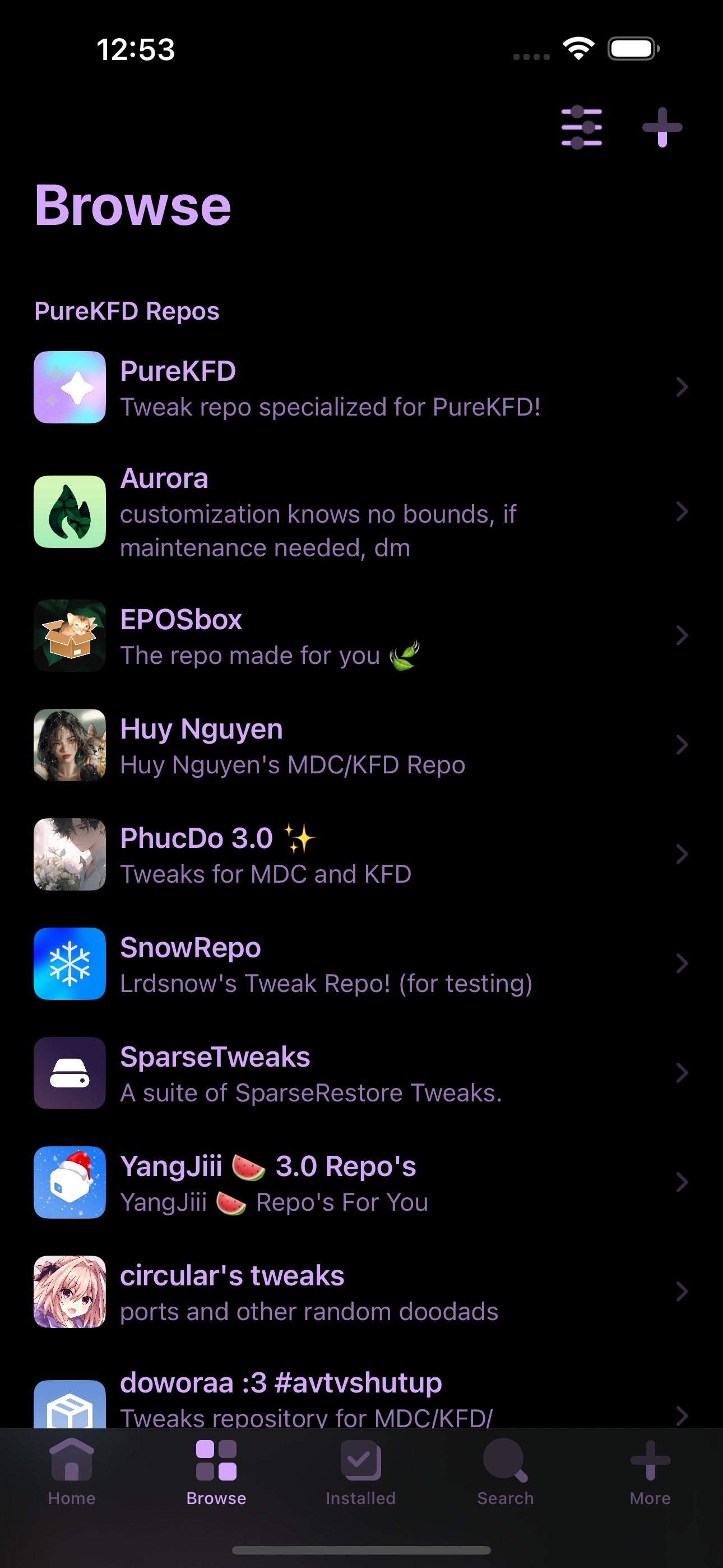Tap the YangJiii santa-hat box icon
Screen dimensions: 723x1568
point(69,1182)
